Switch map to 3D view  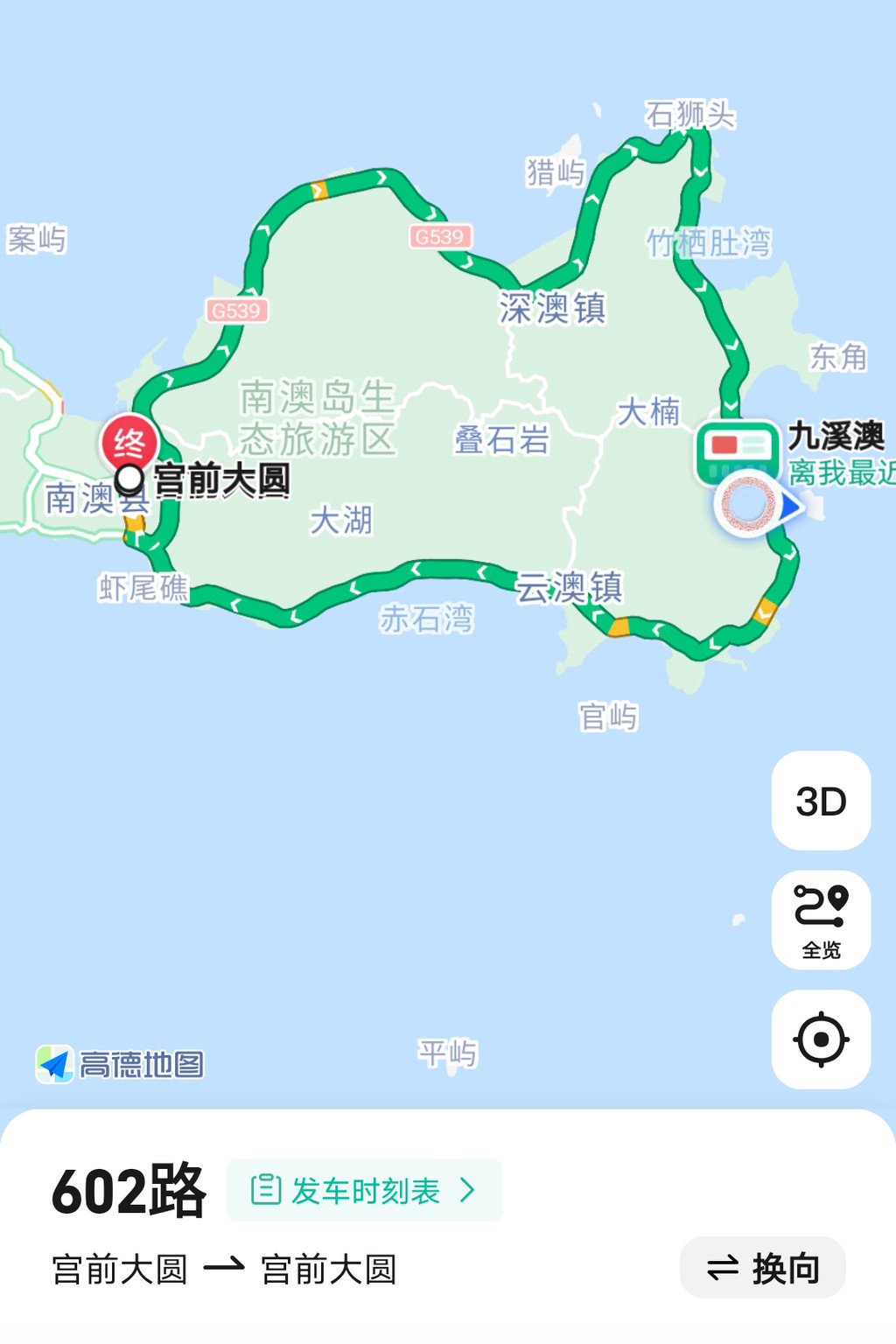[821, 801]
